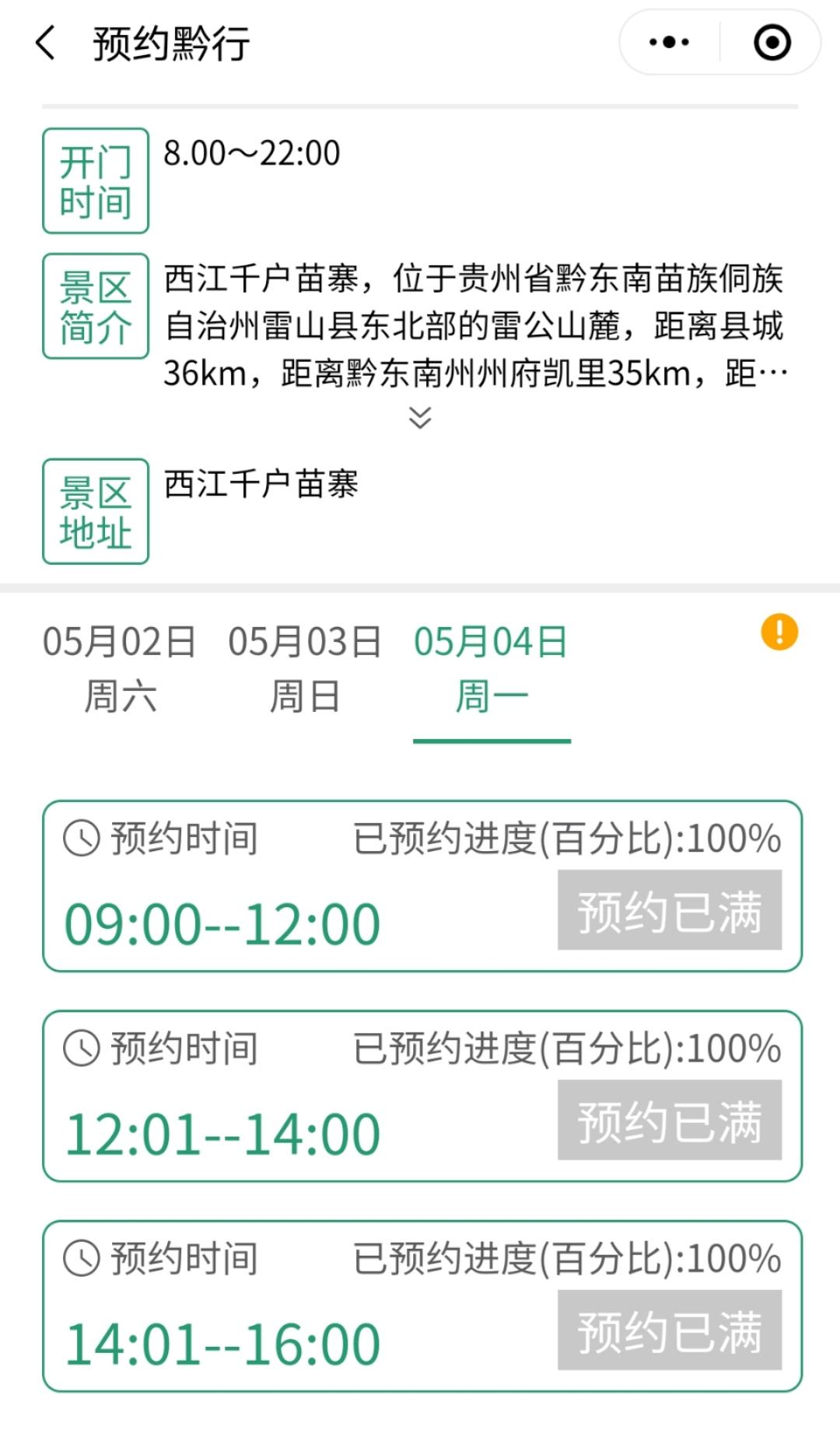Select the 05月02日 周六 date tab

pyautogui.click(x=120, y=669)
